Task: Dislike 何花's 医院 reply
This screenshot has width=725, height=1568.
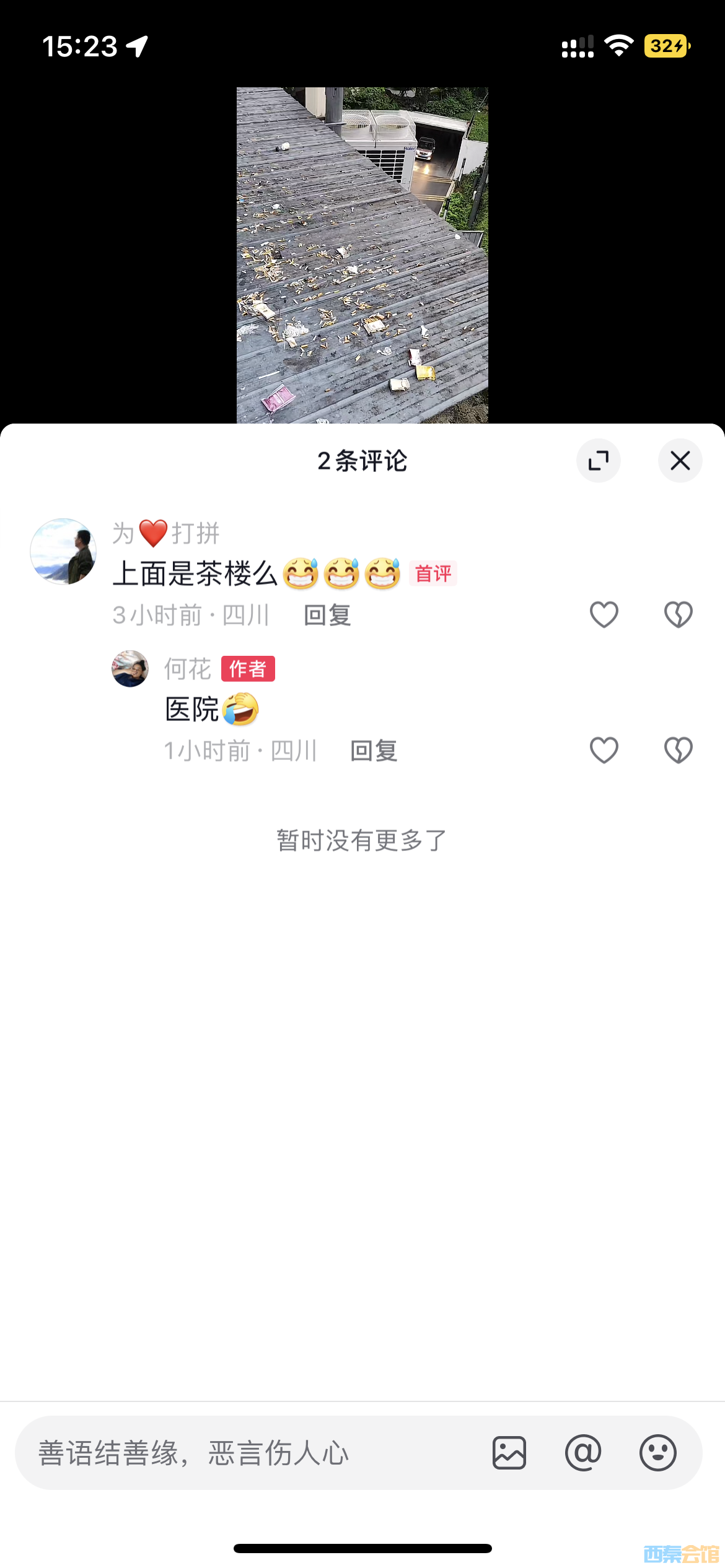Action: pos(678,751)
